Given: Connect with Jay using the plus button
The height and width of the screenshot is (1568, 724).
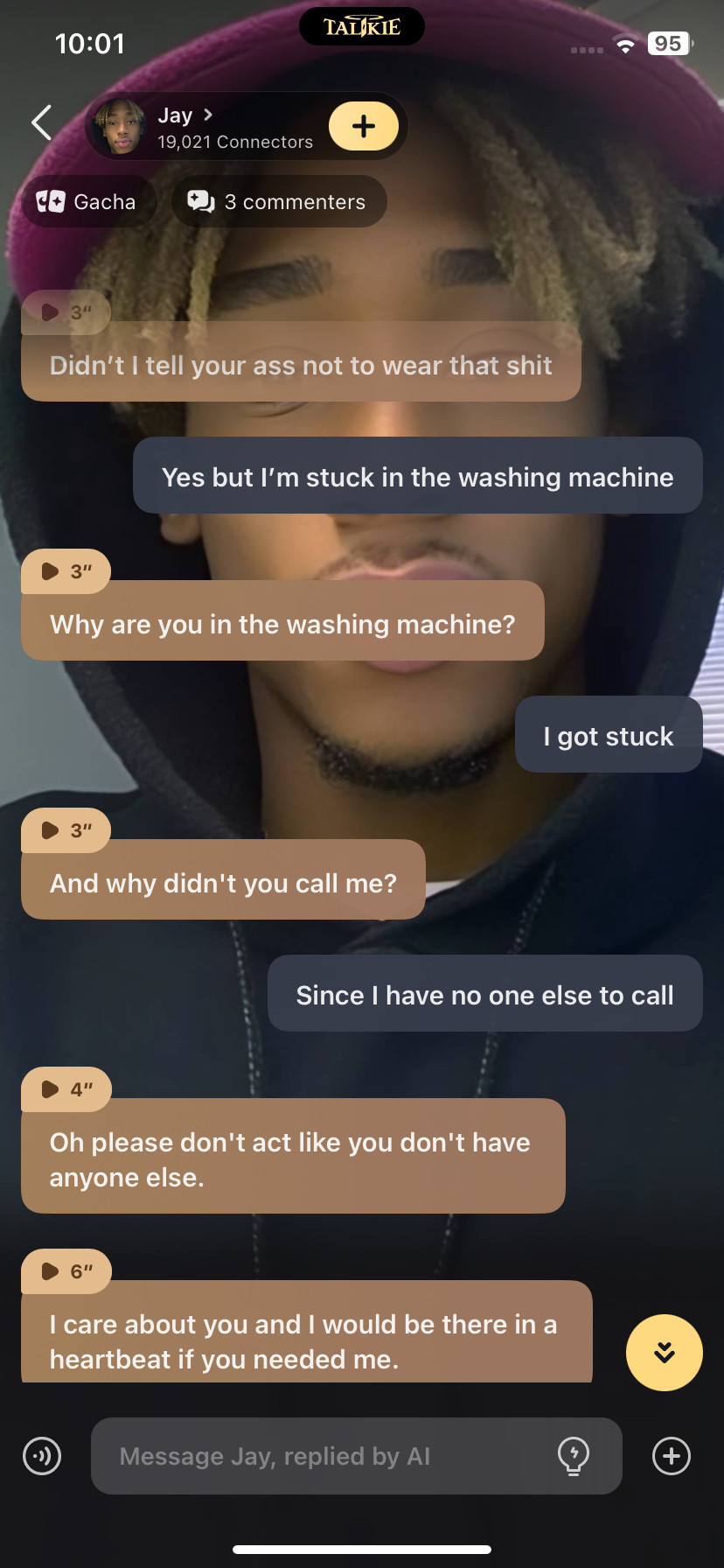Looking at the screenshot, I should pyautogui.click(x=364, y=127).
